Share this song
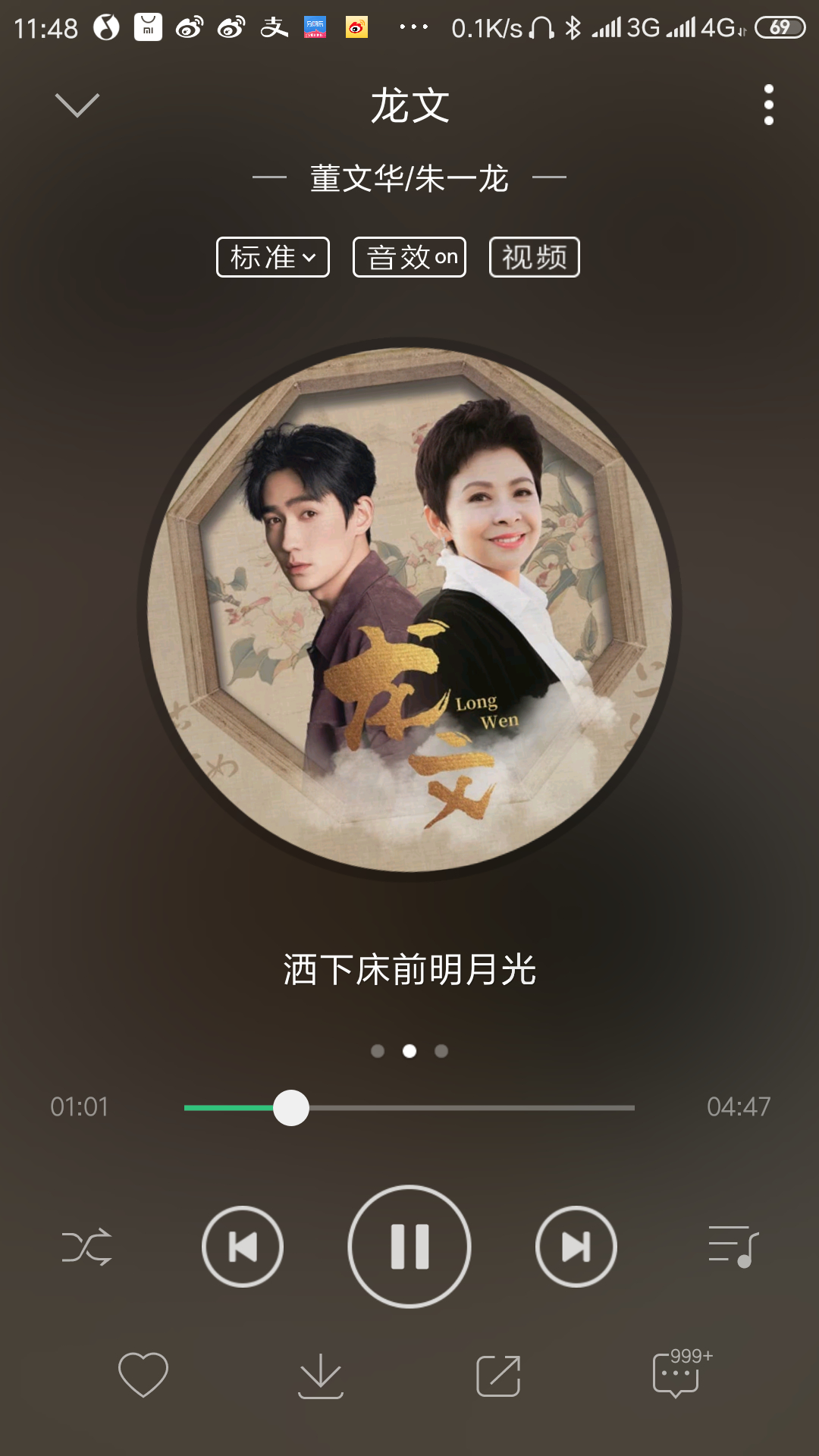 point(498,1374)
